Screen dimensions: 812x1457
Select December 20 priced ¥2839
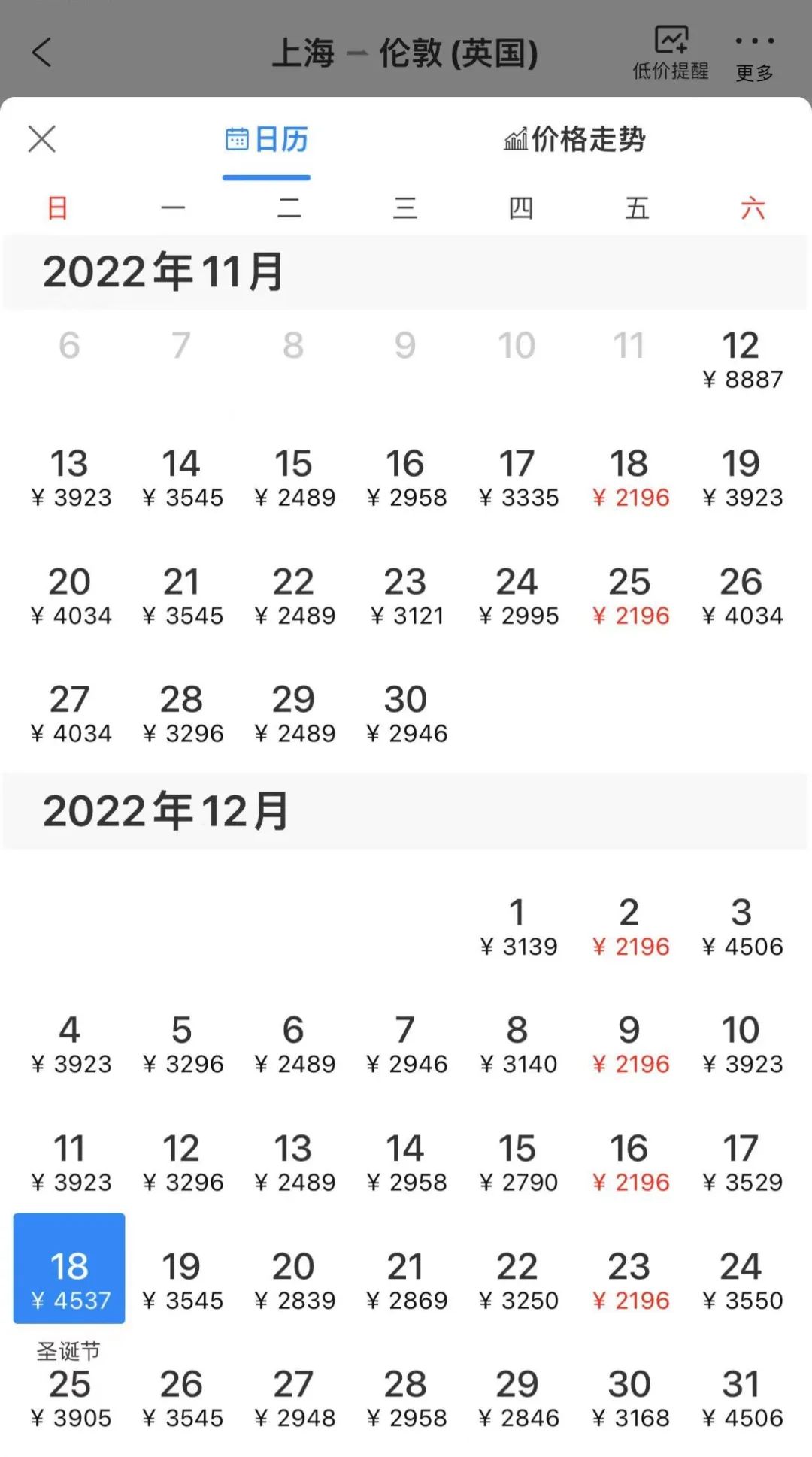[294, 1281]
